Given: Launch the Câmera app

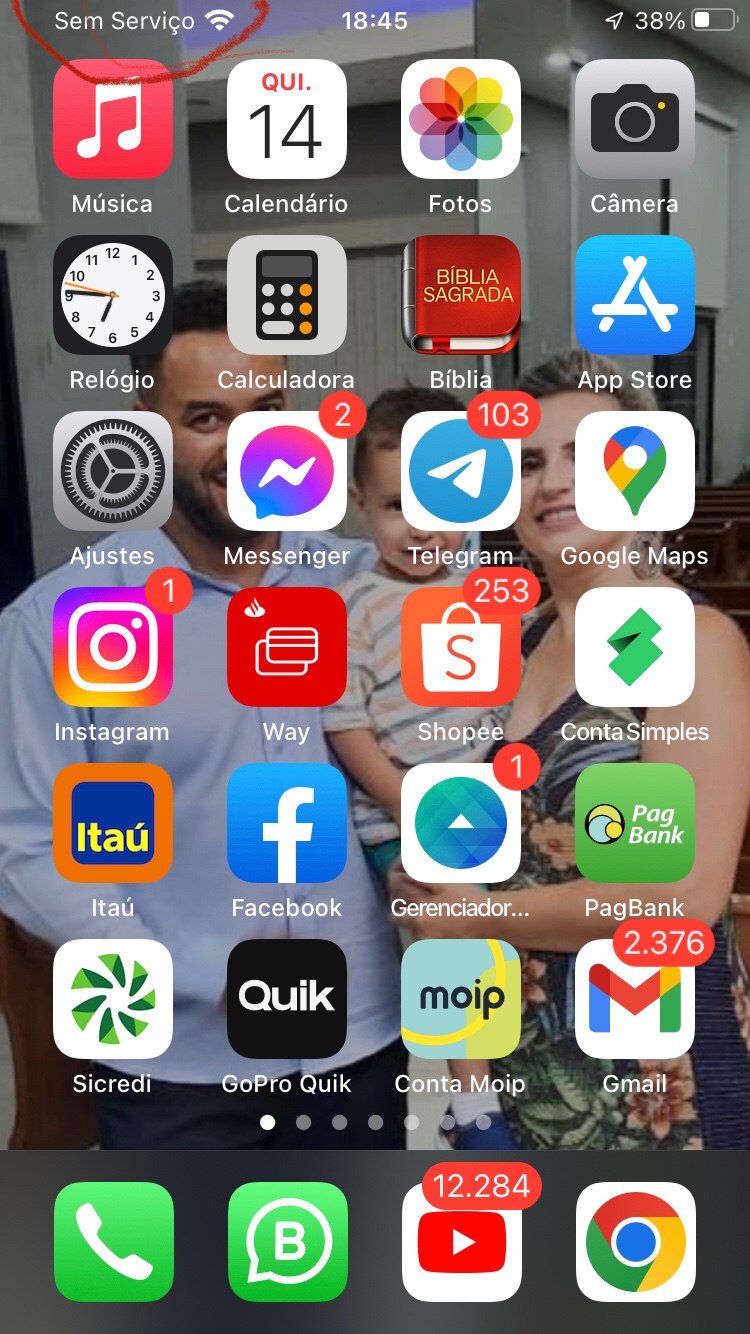Looking at the screenshot, I should (x=634, y=119).
